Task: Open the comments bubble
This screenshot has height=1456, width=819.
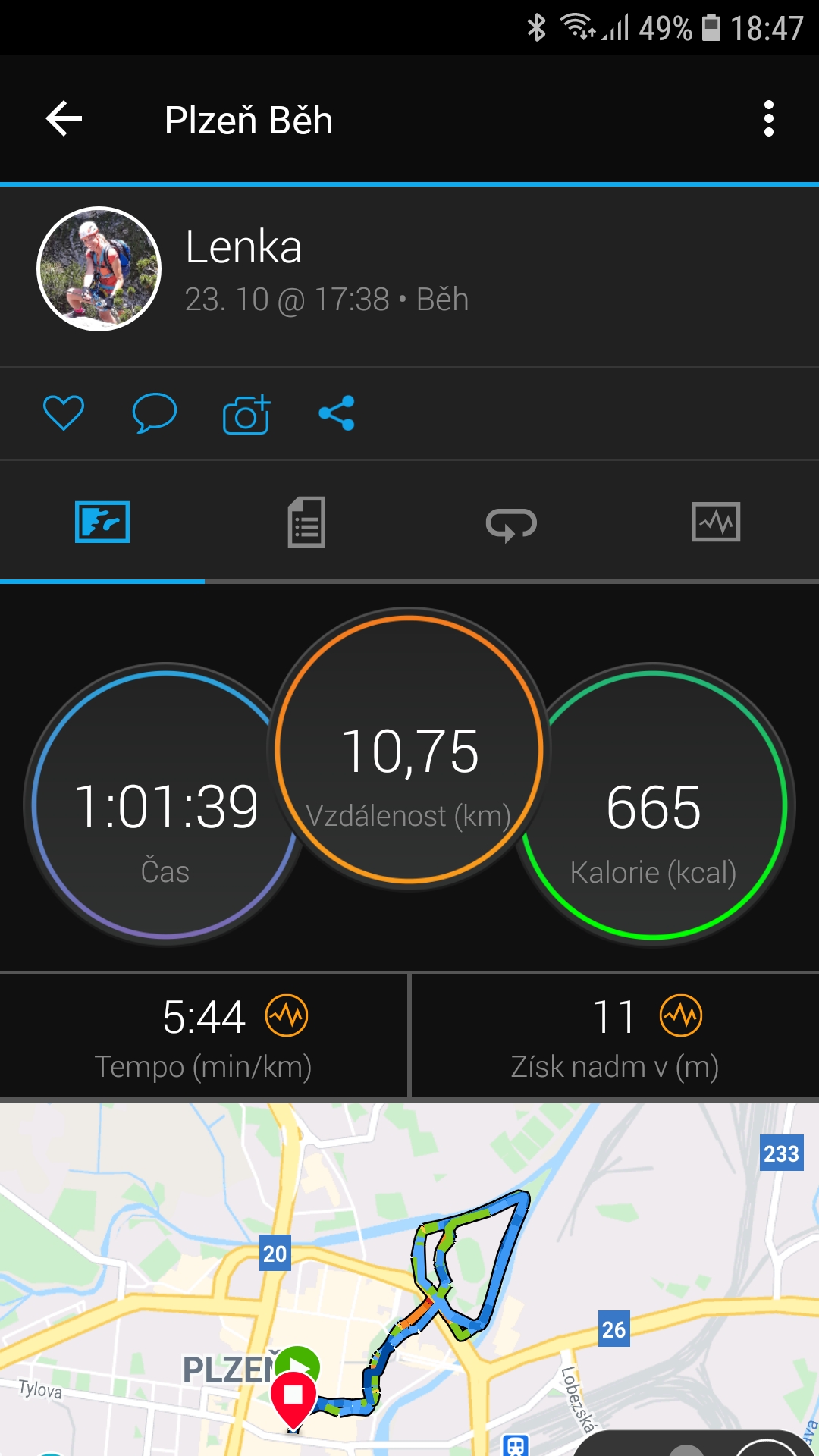Action: pos(155,413)
